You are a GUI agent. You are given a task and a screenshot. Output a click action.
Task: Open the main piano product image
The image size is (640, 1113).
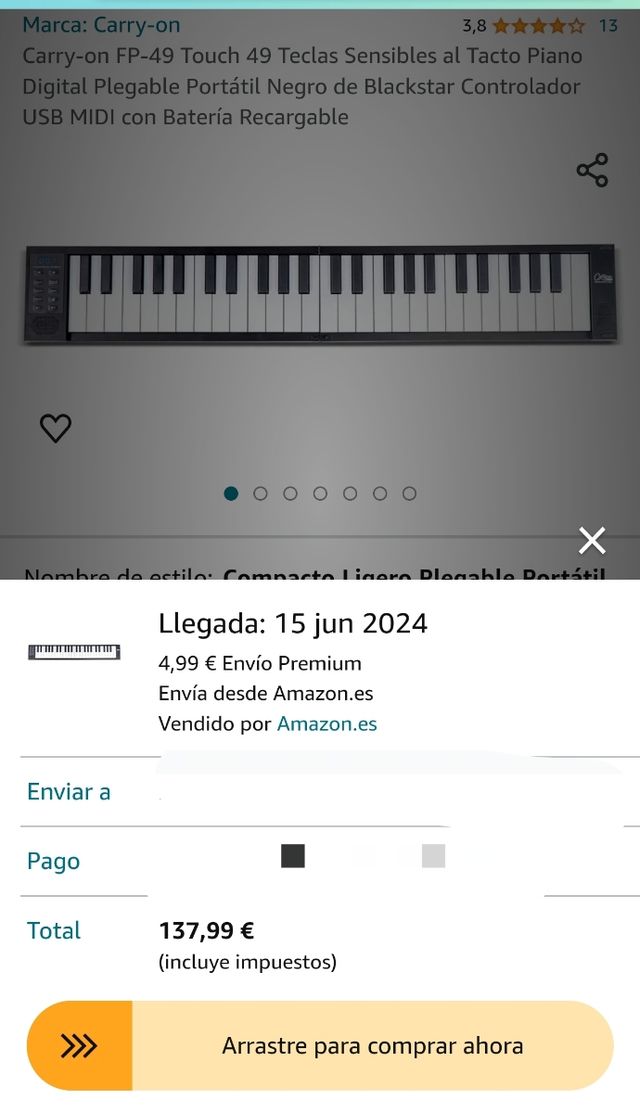click(320, 296)
